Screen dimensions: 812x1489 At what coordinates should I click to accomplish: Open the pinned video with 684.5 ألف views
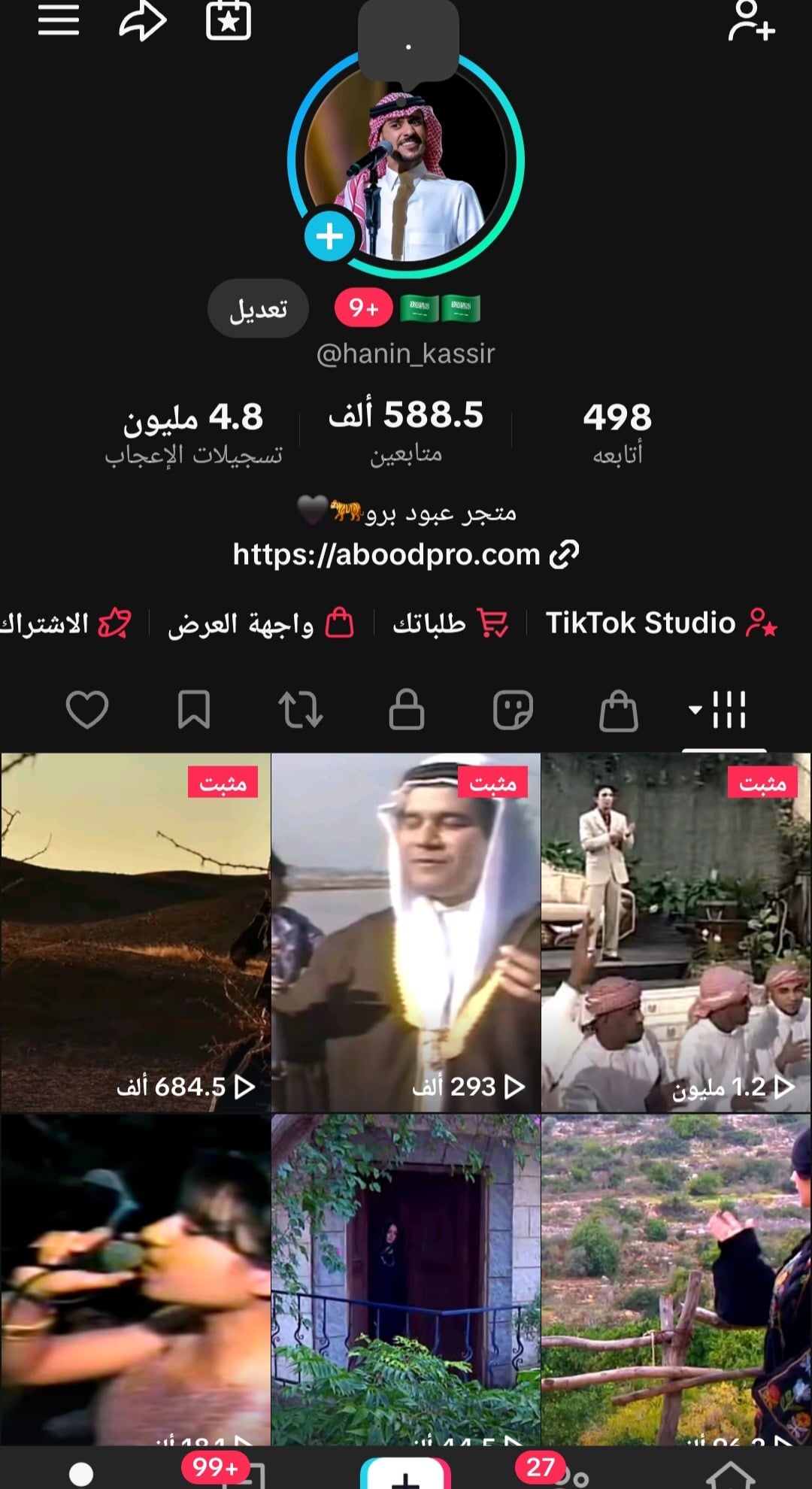point(135,933)
